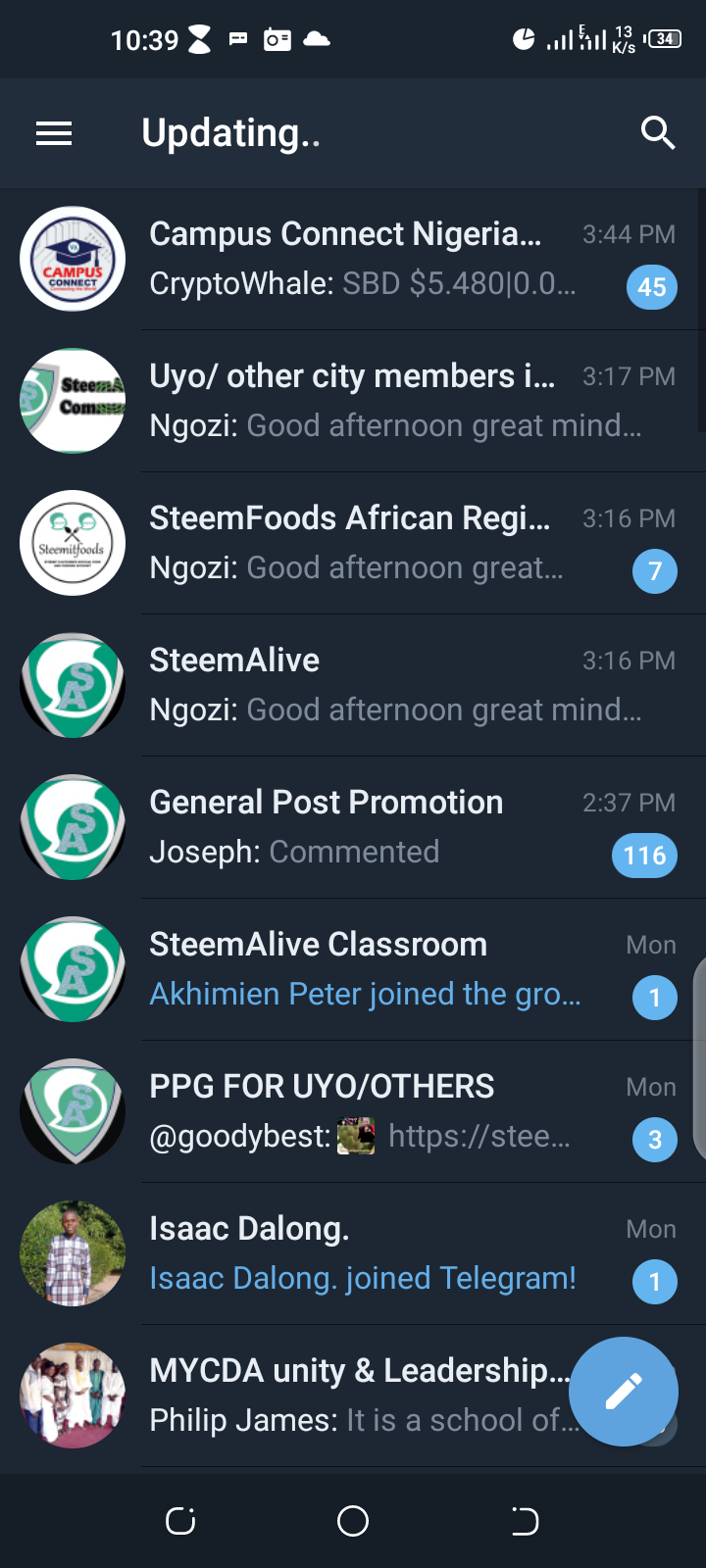The width and height of the screenshot is (706, 1568).
Task: Compose a new message with pencil button
Action: [624, 1392]
